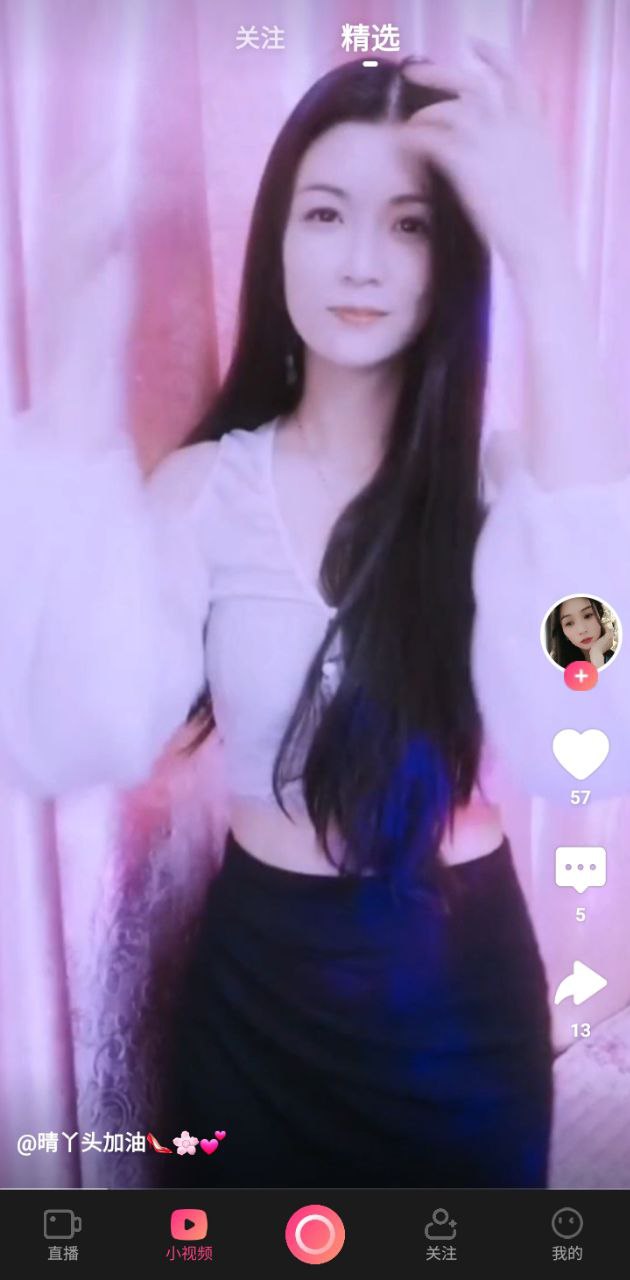Go to the 直播 bottom tab
The width and height of the screenshot is (630, 1280).
(62, 1235)
